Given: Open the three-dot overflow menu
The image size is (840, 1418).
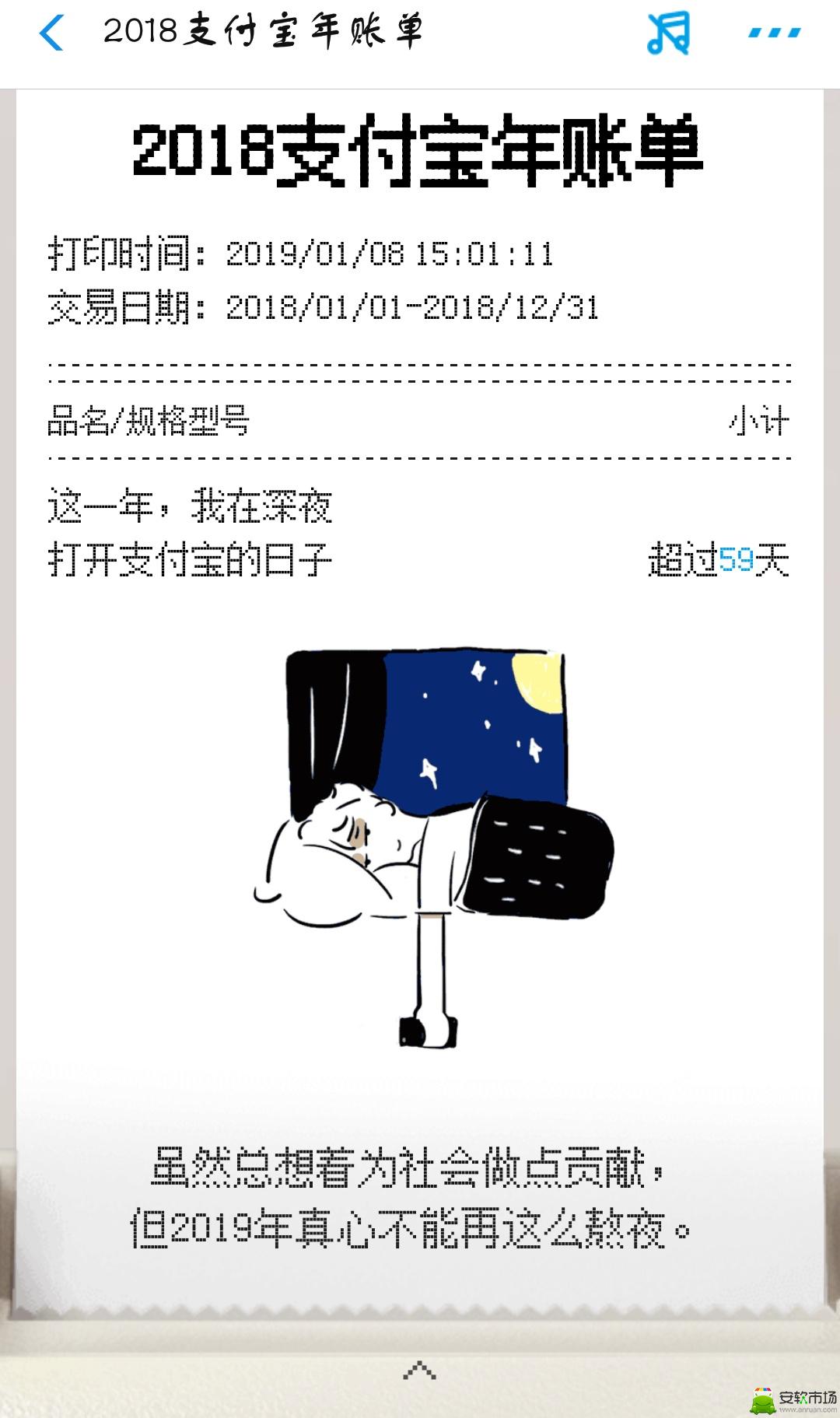Looking at the screenshot, I should click(775, 33).
